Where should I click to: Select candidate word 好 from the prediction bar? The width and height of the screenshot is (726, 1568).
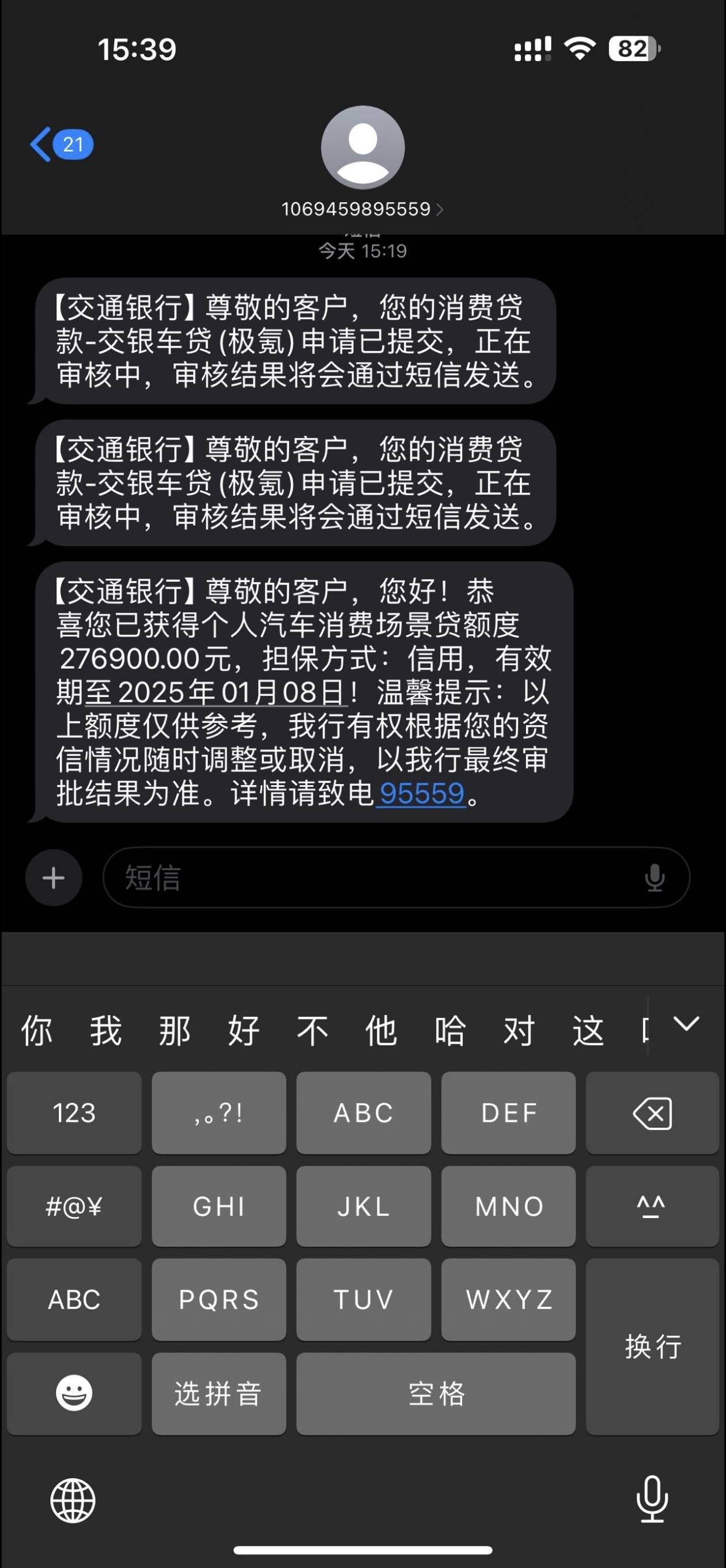point(242,1028)
